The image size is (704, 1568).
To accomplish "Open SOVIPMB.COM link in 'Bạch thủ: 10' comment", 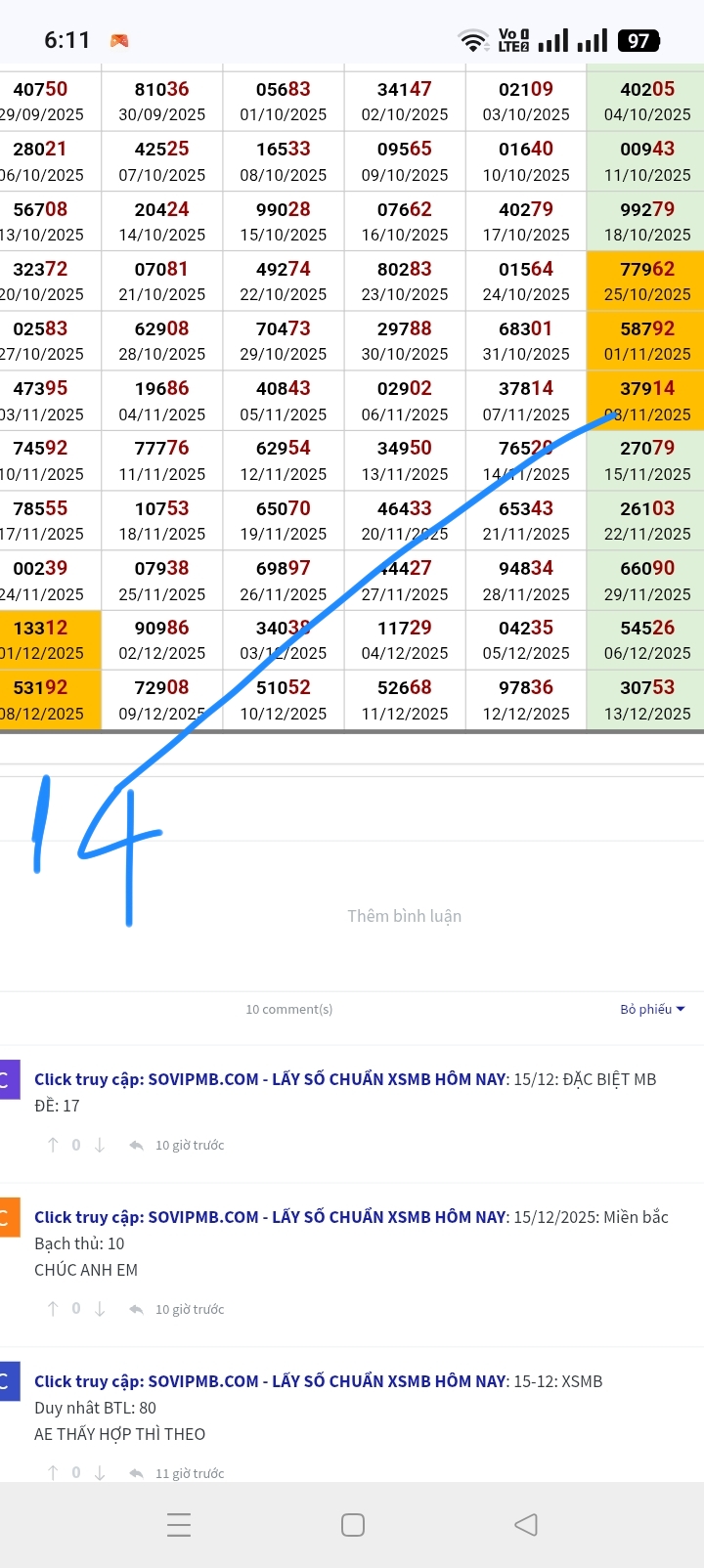I will coord(270,1217).
